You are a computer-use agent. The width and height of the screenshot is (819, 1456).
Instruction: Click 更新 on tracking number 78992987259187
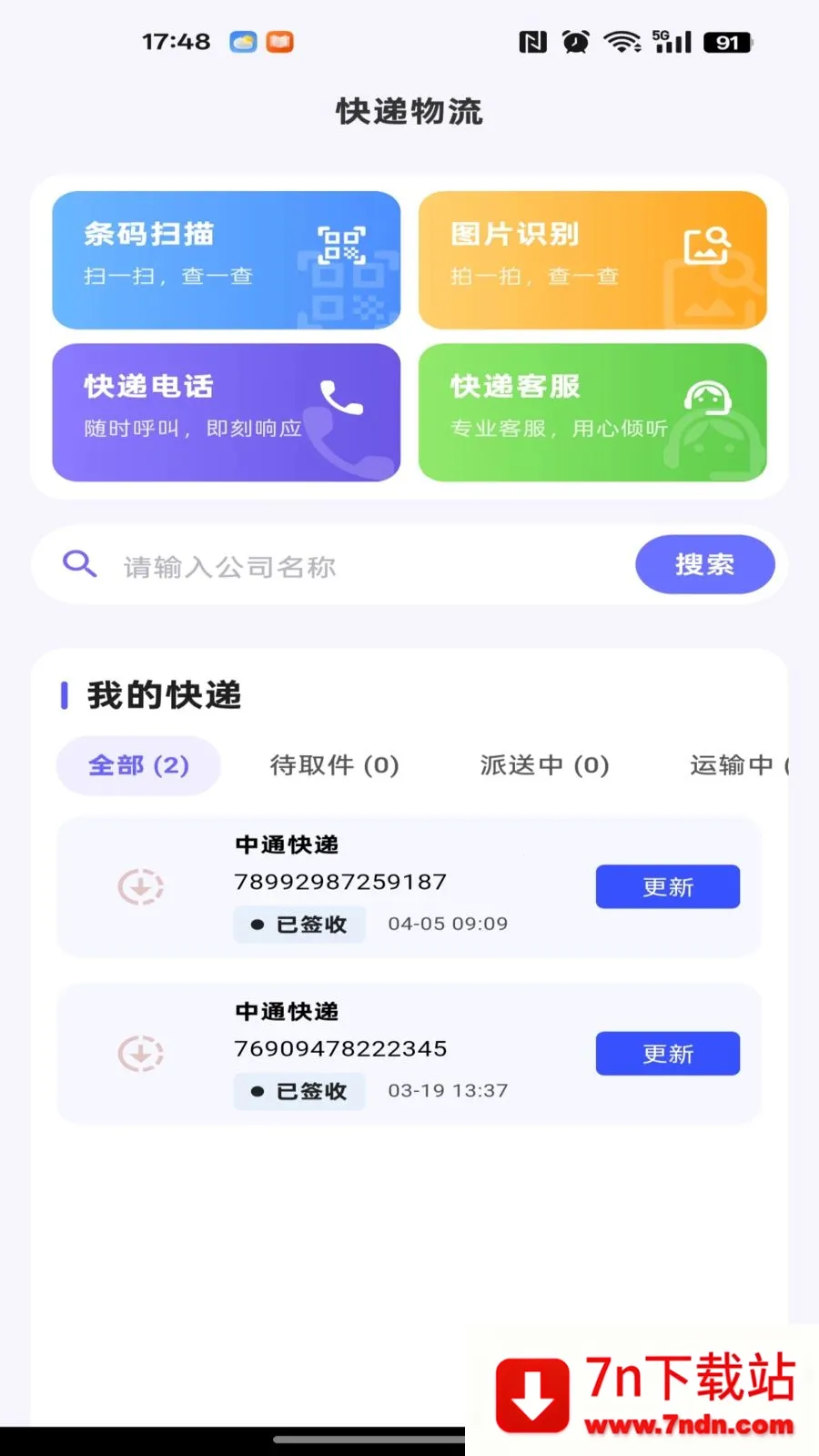tap(667, 886)
